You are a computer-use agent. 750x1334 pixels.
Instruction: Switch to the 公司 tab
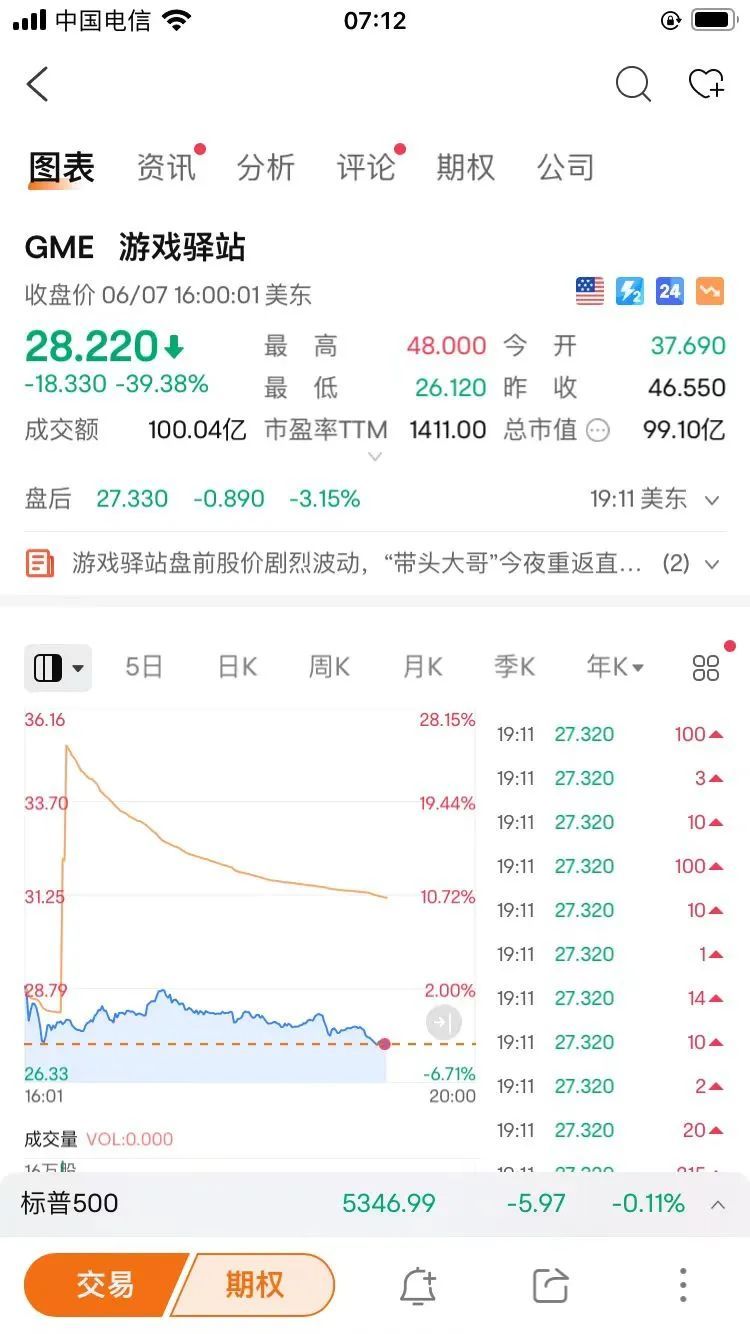(x=566, y=167)
